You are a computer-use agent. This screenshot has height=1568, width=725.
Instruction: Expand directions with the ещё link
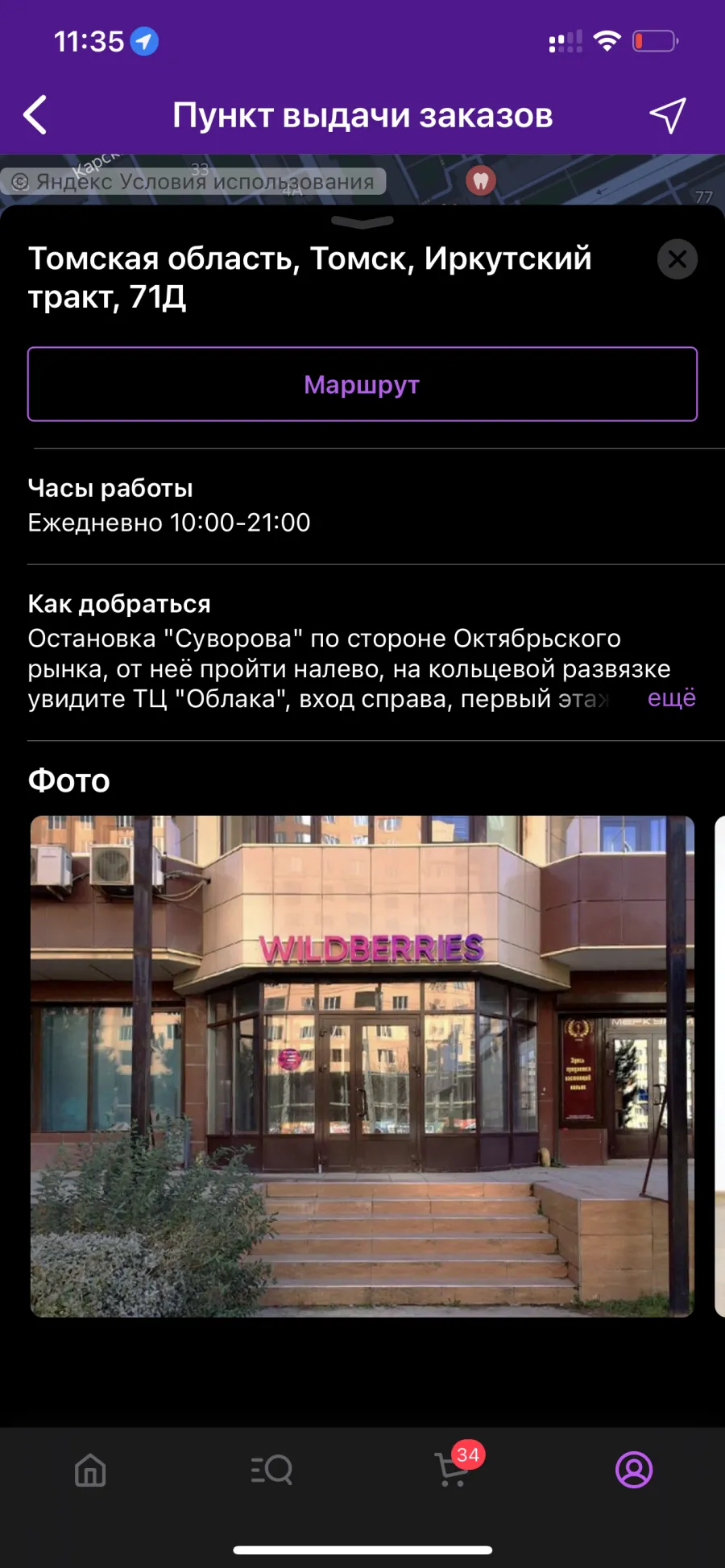(672, 697)
